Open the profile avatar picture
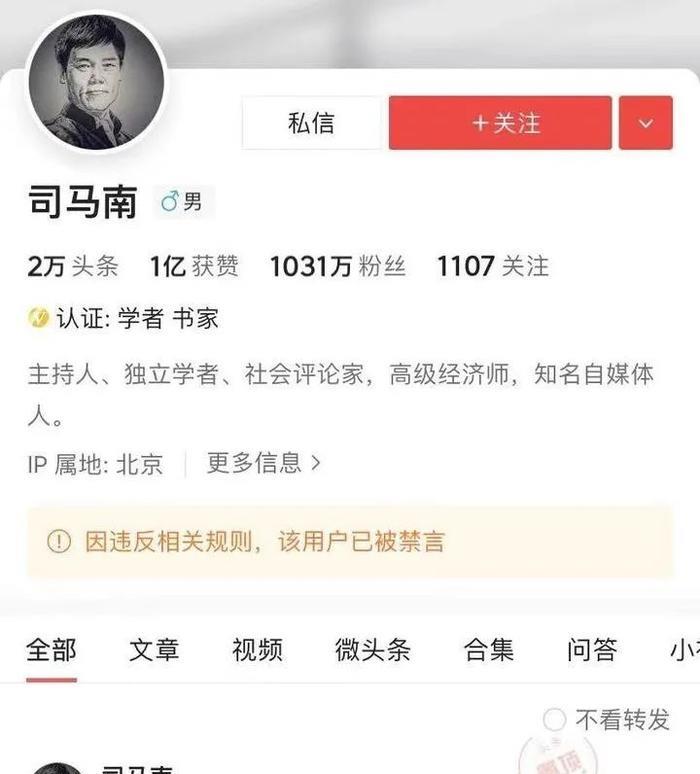The image size is (700, 774). [95, 82]
